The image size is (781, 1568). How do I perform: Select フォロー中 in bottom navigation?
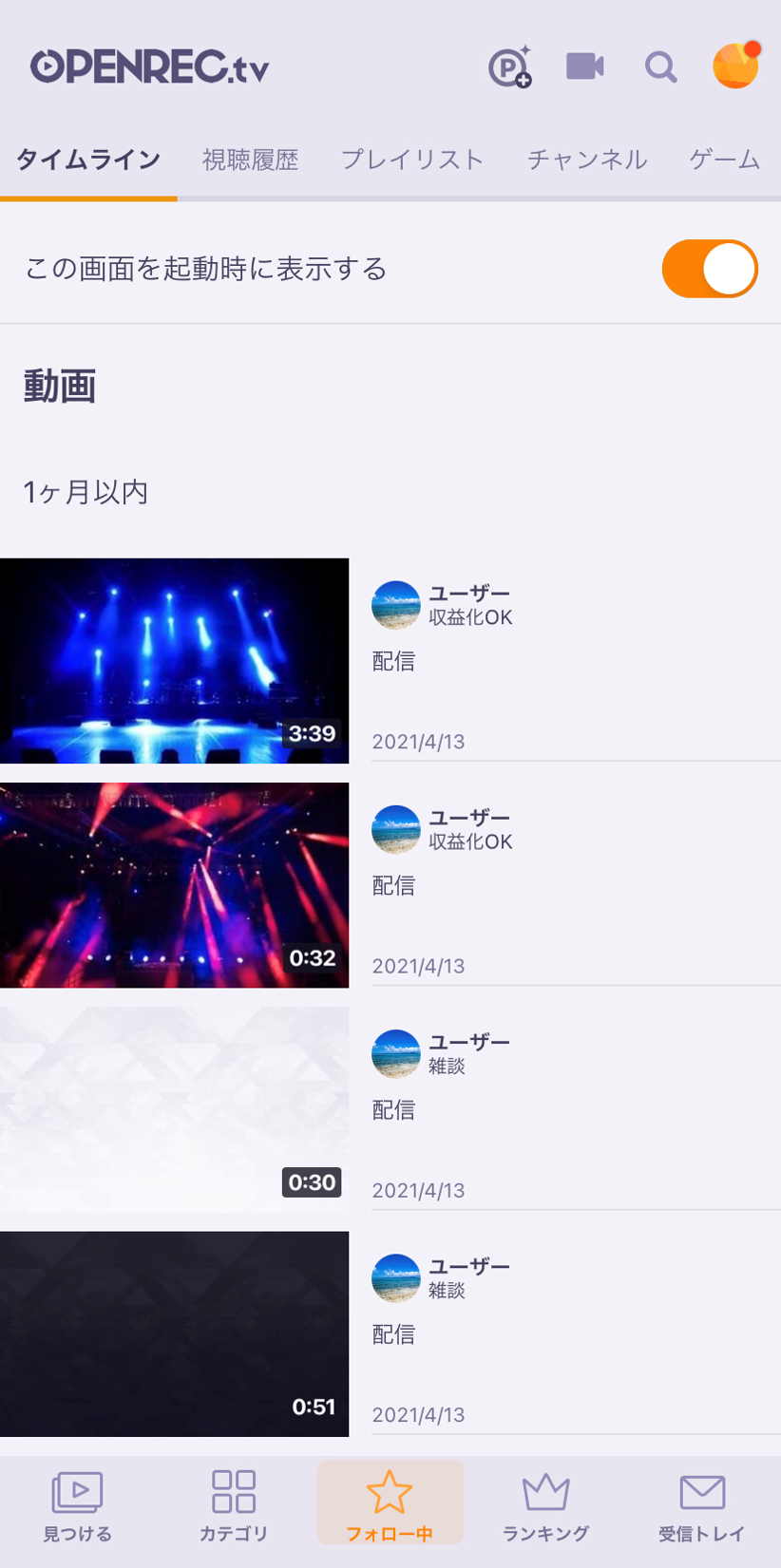pyautogui.click(x=390, y=1505)
